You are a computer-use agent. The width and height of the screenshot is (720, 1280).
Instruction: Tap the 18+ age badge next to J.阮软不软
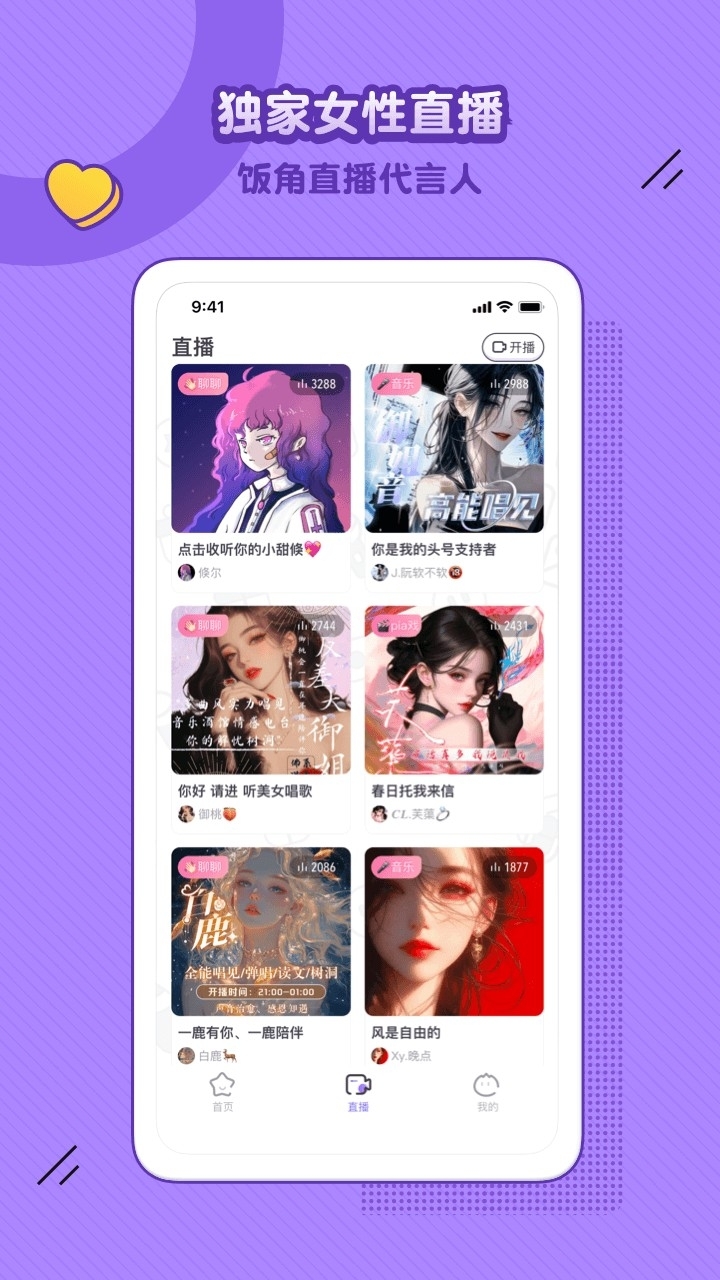[455, 571]
